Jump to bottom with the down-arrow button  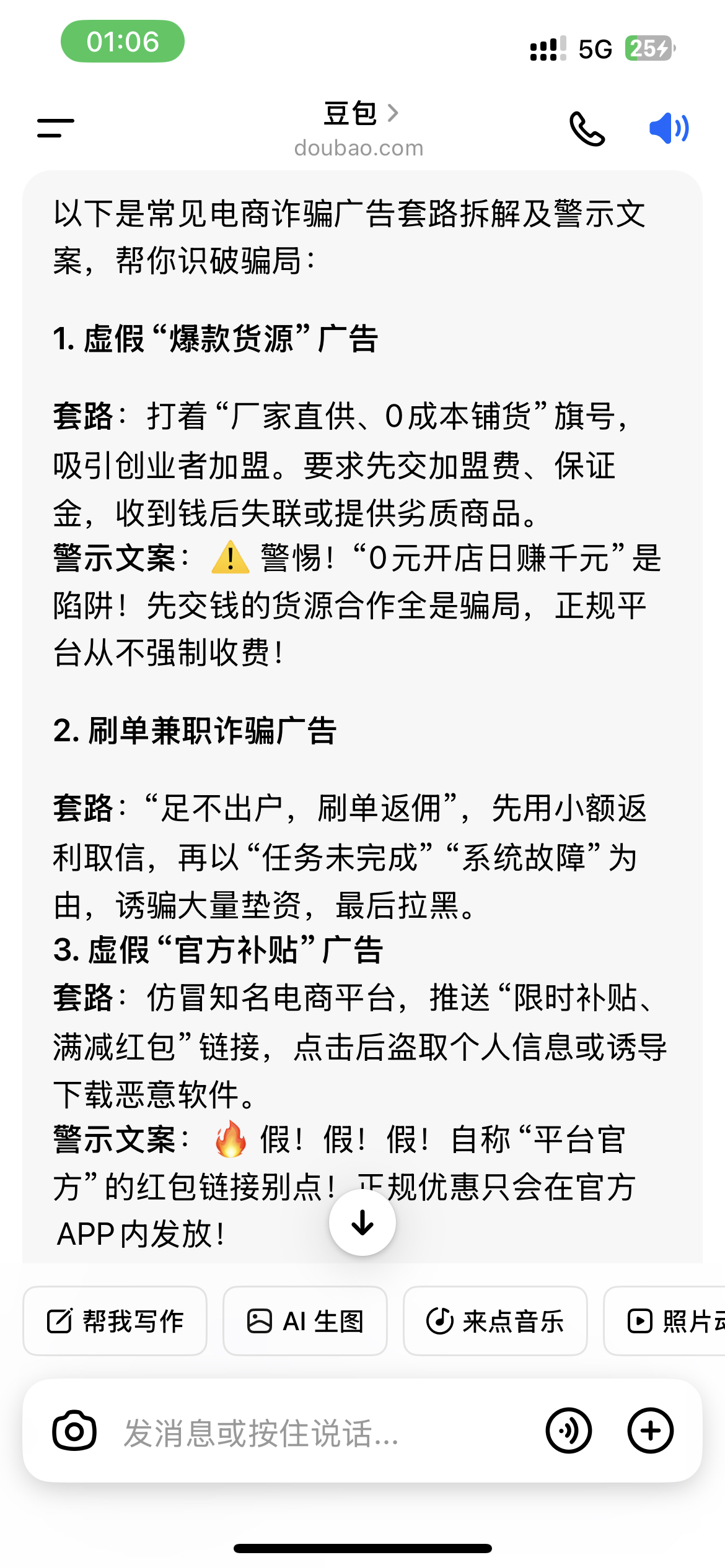362,1222
